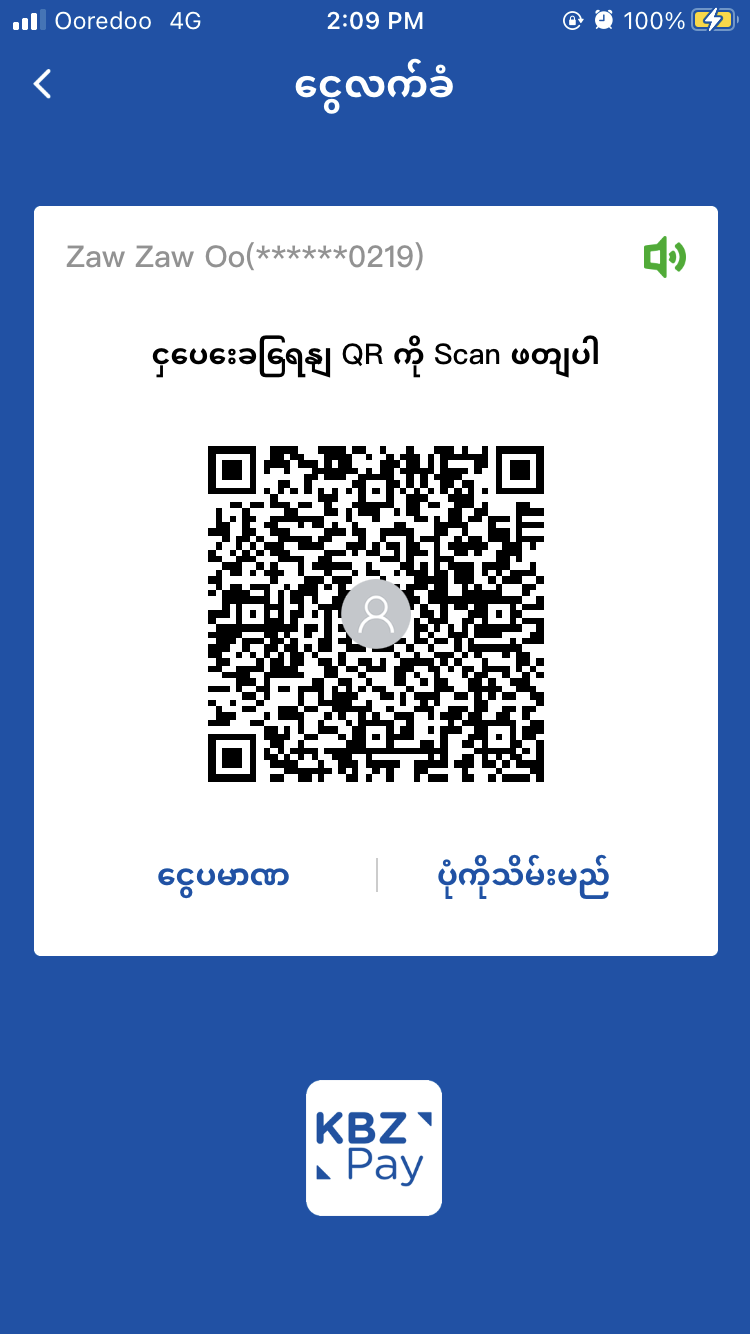Image resolution: width=750 pixels, height=1334 pixels.
Task: Tap ငွေပမာဏ to set the amount
Action: click(224, 876)
